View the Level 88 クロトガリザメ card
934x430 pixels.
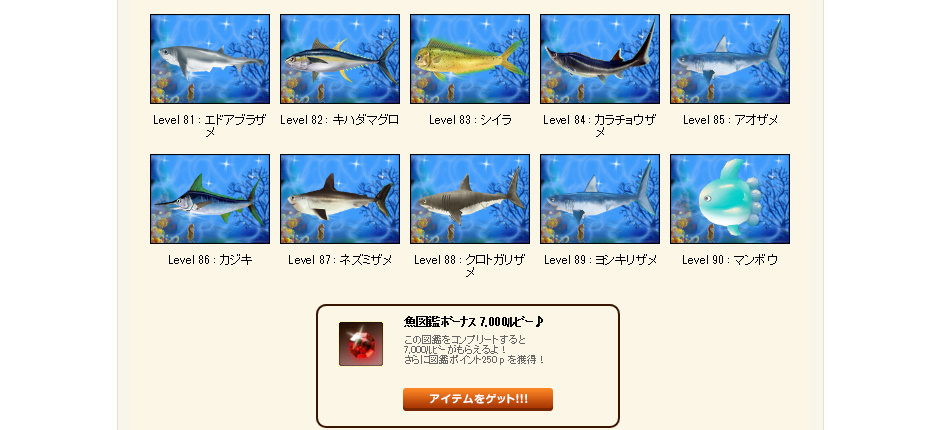[x=470, y=199]
